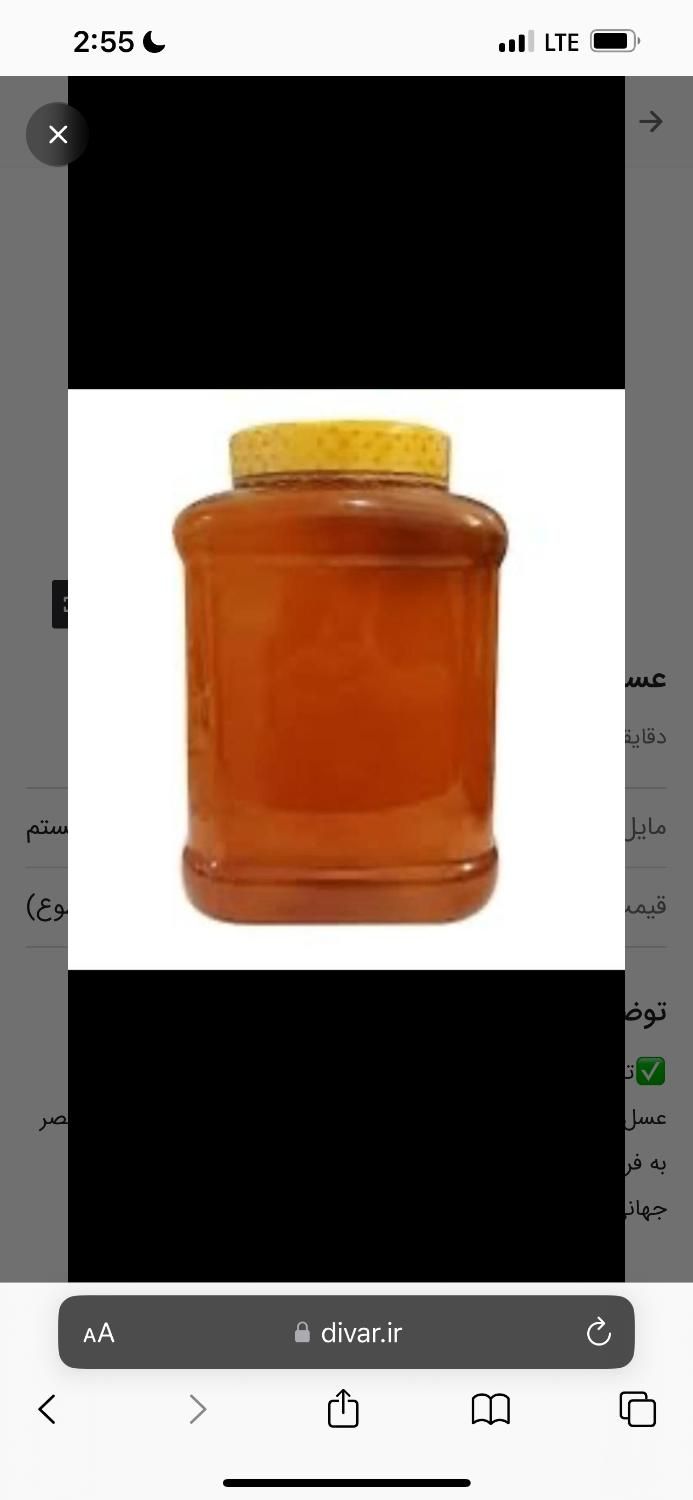Screen dimensions: 693x1500
Task: Open Safari bookmarks
Action: pyautogui.click(x=490, y=1410)
